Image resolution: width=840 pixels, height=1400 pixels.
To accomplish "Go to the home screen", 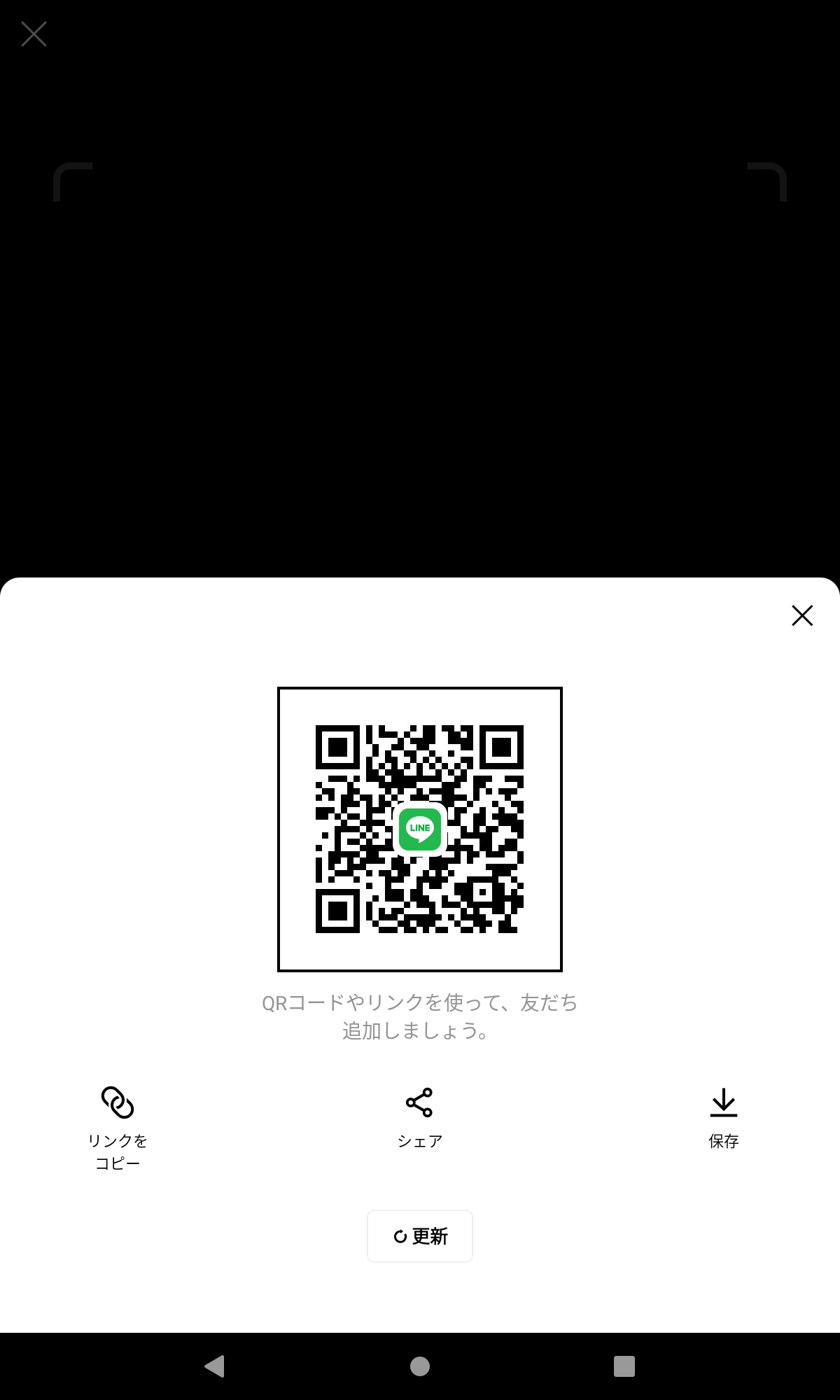I will (x=420, y=1366).
